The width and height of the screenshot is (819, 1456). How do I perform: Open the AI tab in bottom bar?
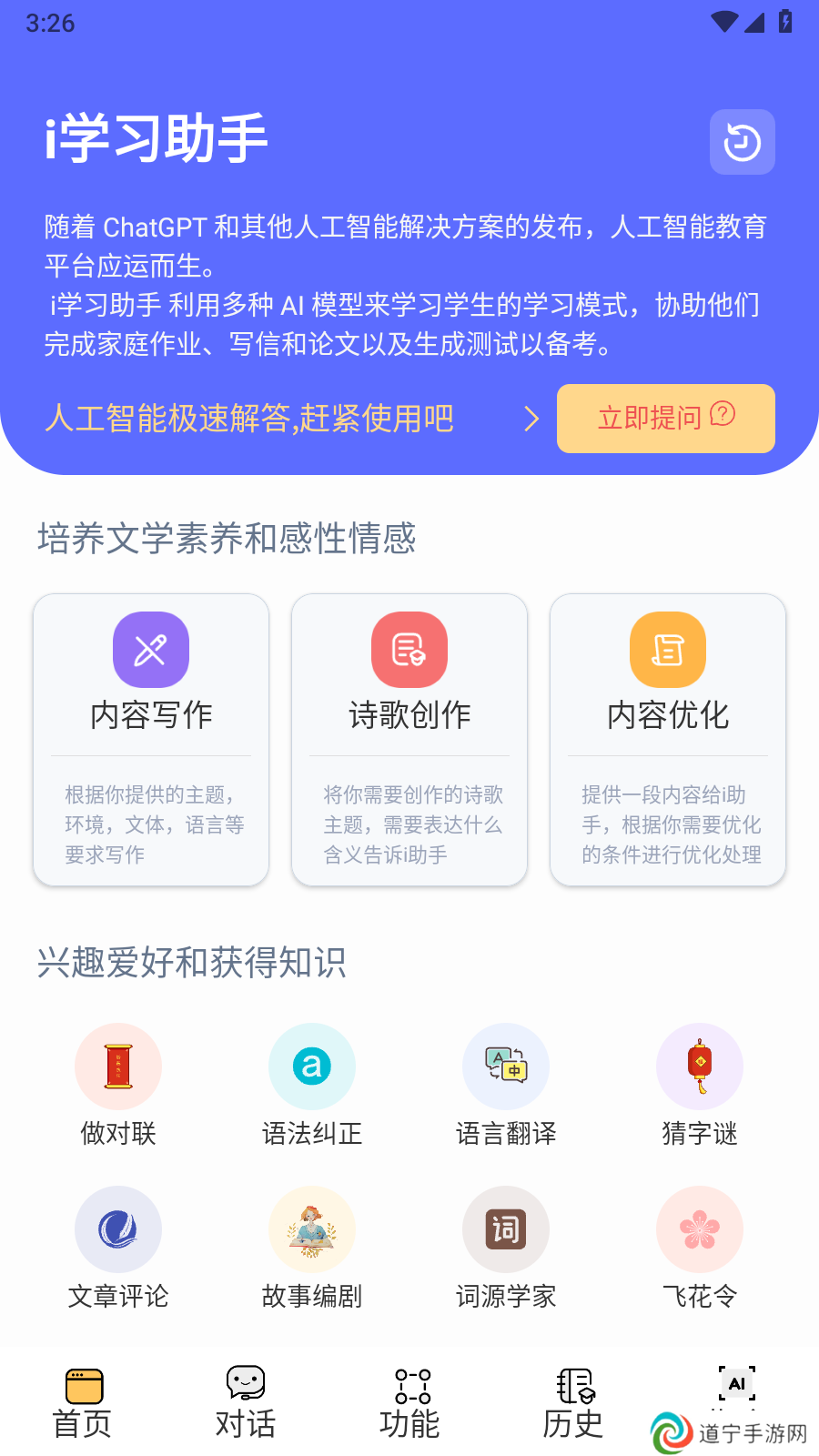(x=737, y=1385)
